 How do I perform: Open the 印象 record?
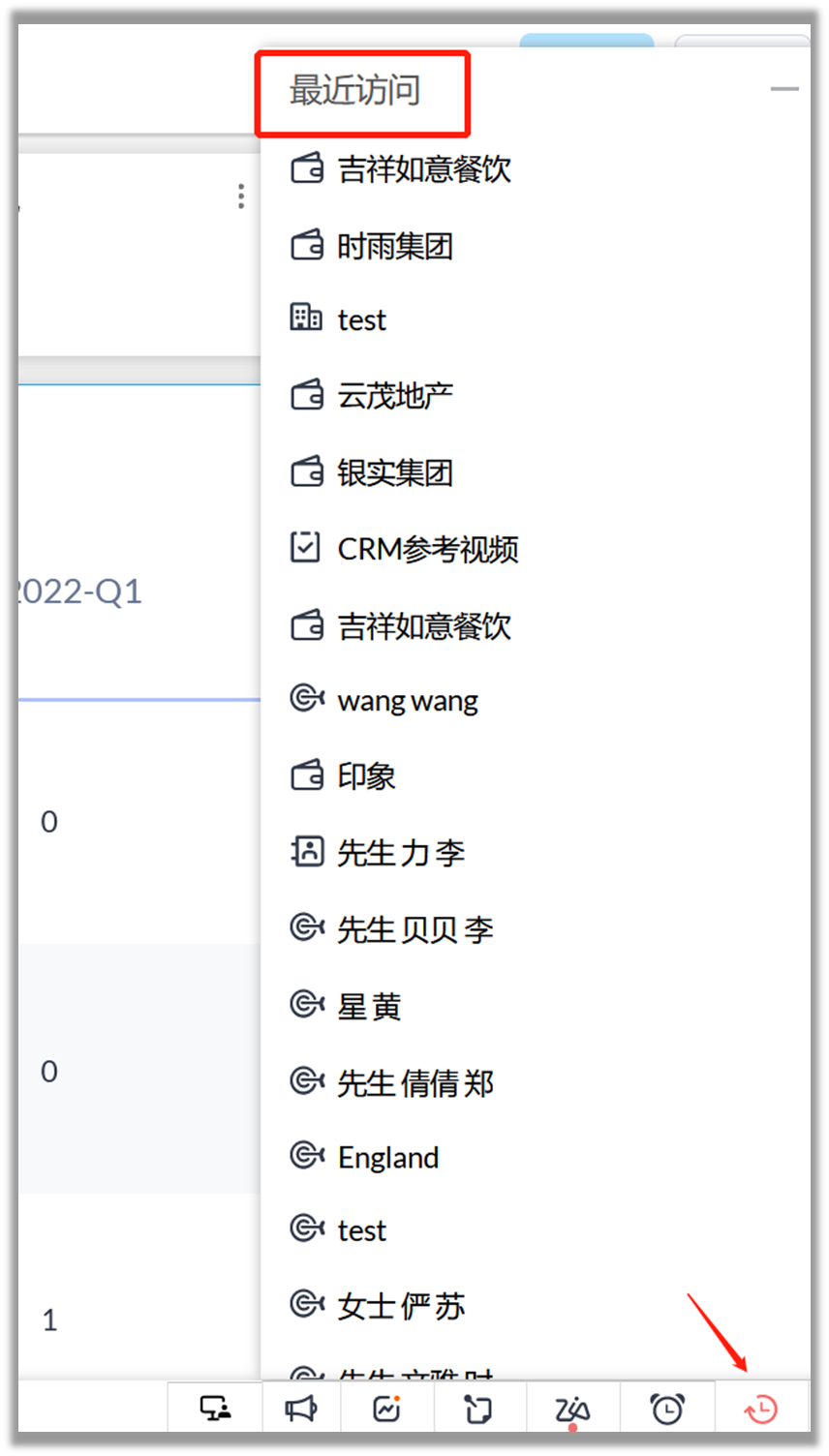(366, 775)
